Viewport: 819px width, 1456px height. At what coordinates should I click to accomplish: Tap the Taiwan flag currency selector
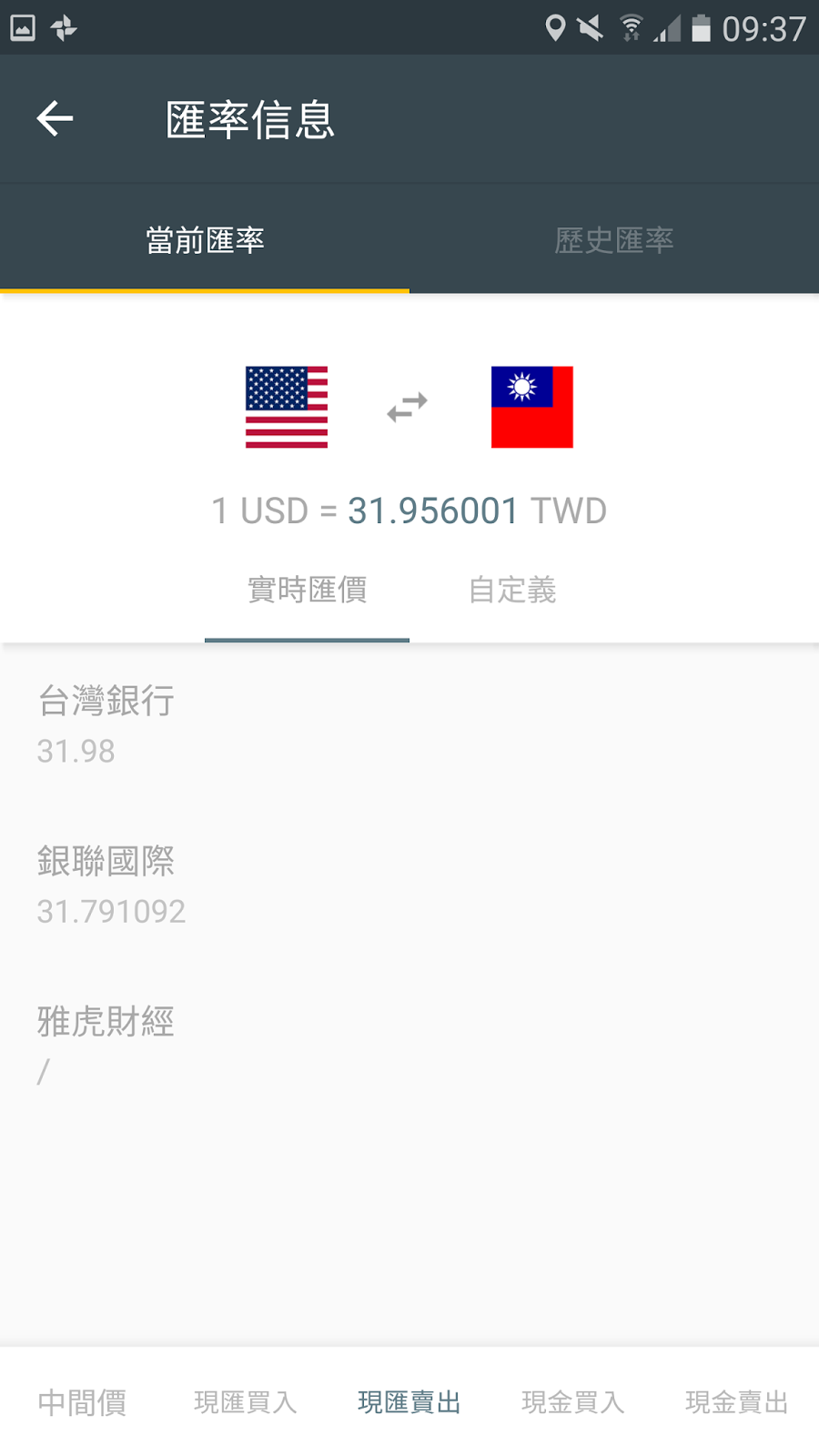(x=532, y=407)
